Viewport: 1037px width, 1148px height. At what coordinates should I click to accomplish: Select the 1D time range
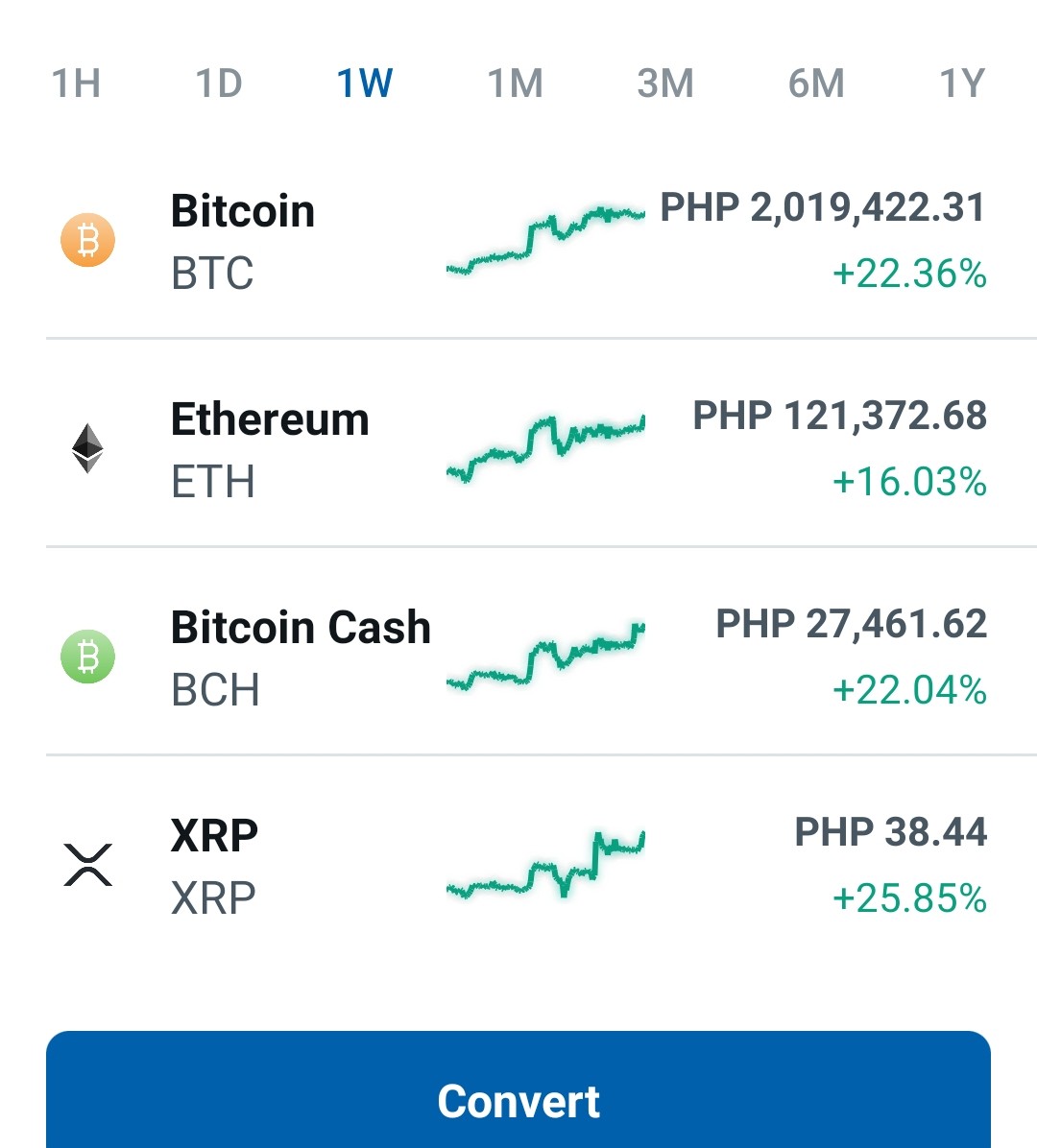(219, 84)
